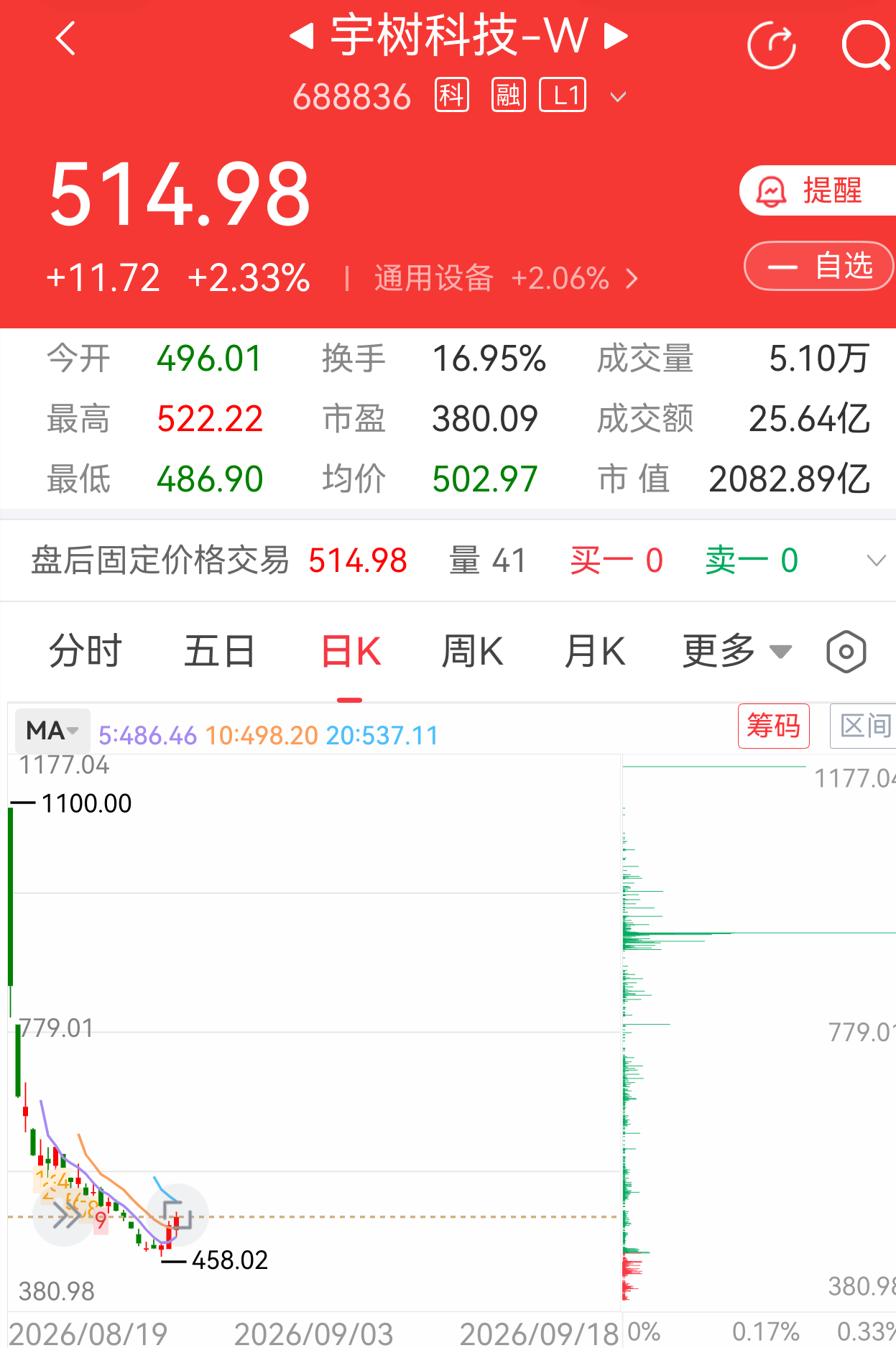Image resolution: width=896 pixels, height=1348 pixels.
Task: Switch to the next stock with right triangle
Action: pos(616,35)
